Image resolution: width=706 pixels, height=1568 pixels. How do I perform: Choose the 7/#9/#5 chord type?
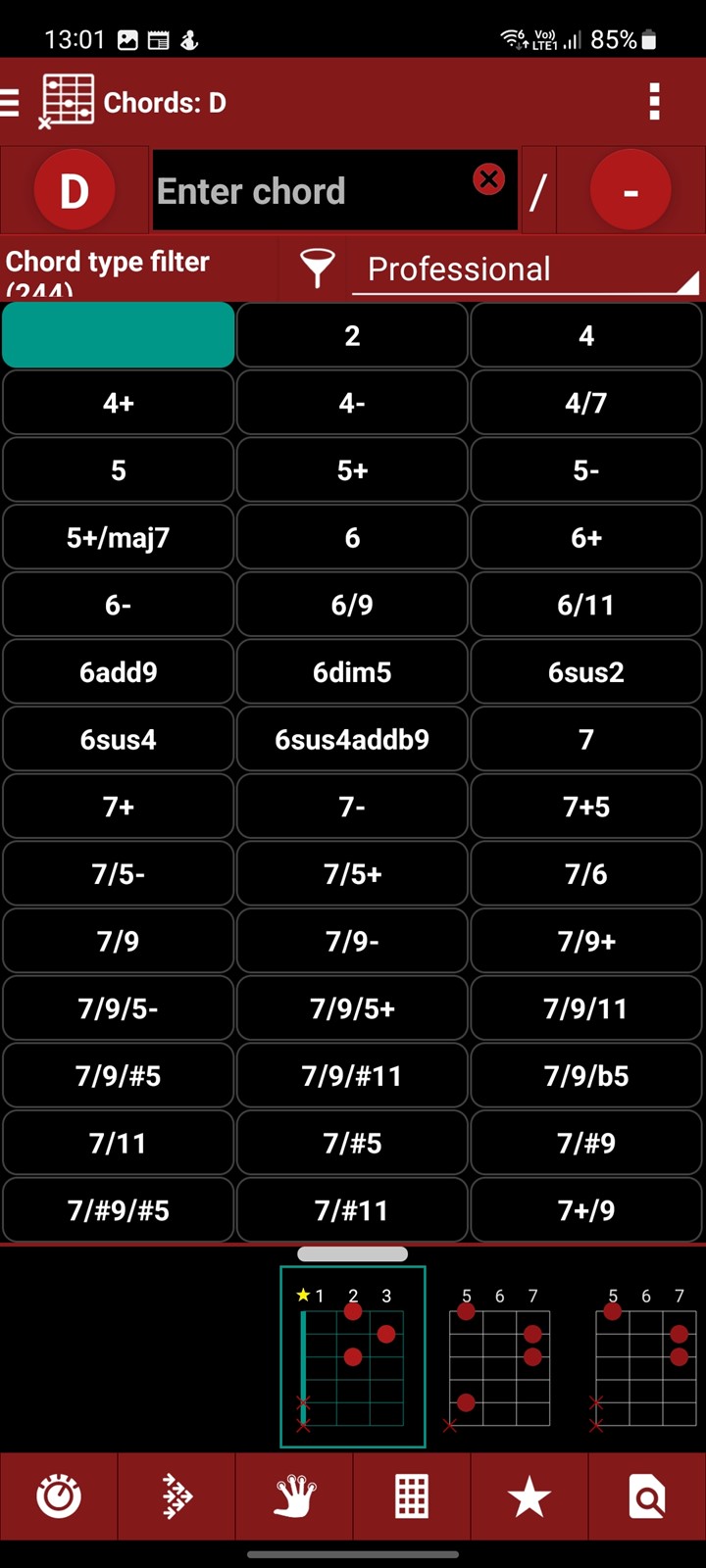pos(118,1210)
